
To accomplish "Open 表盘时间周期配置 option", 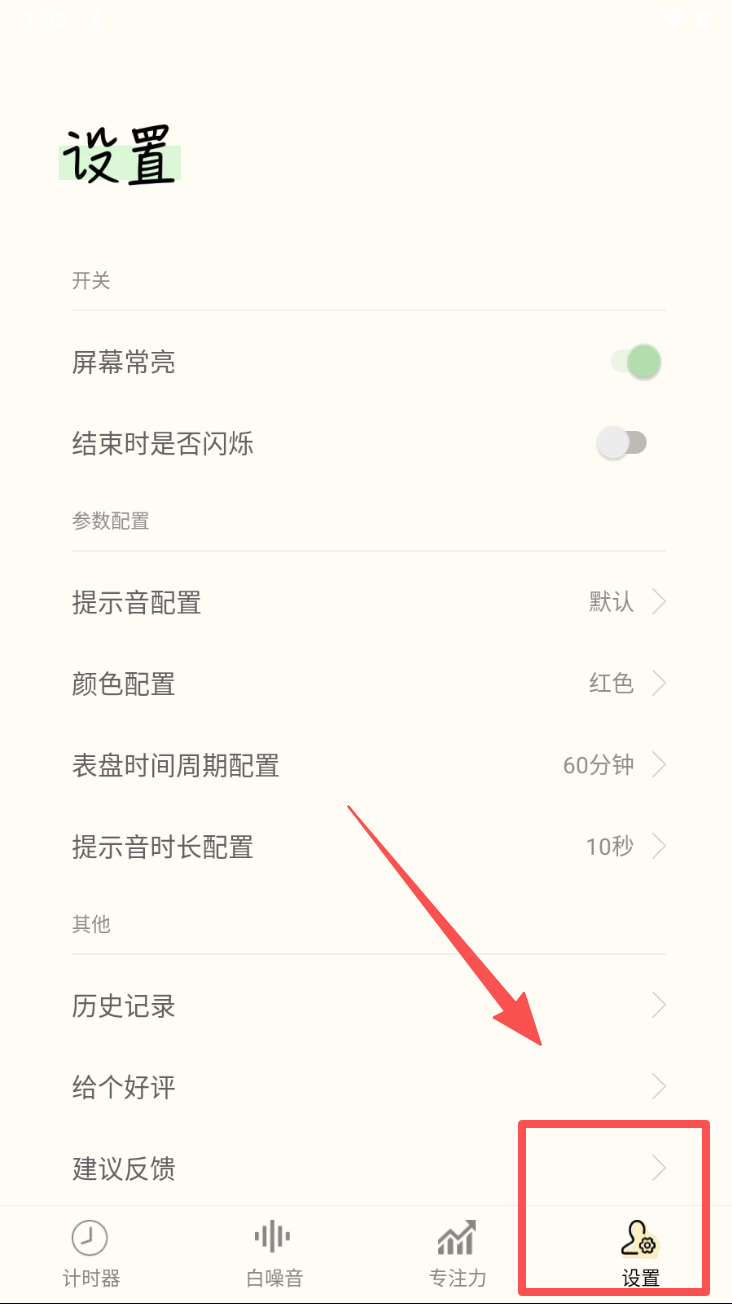I will pyautogui.click(x=368, y=766).
